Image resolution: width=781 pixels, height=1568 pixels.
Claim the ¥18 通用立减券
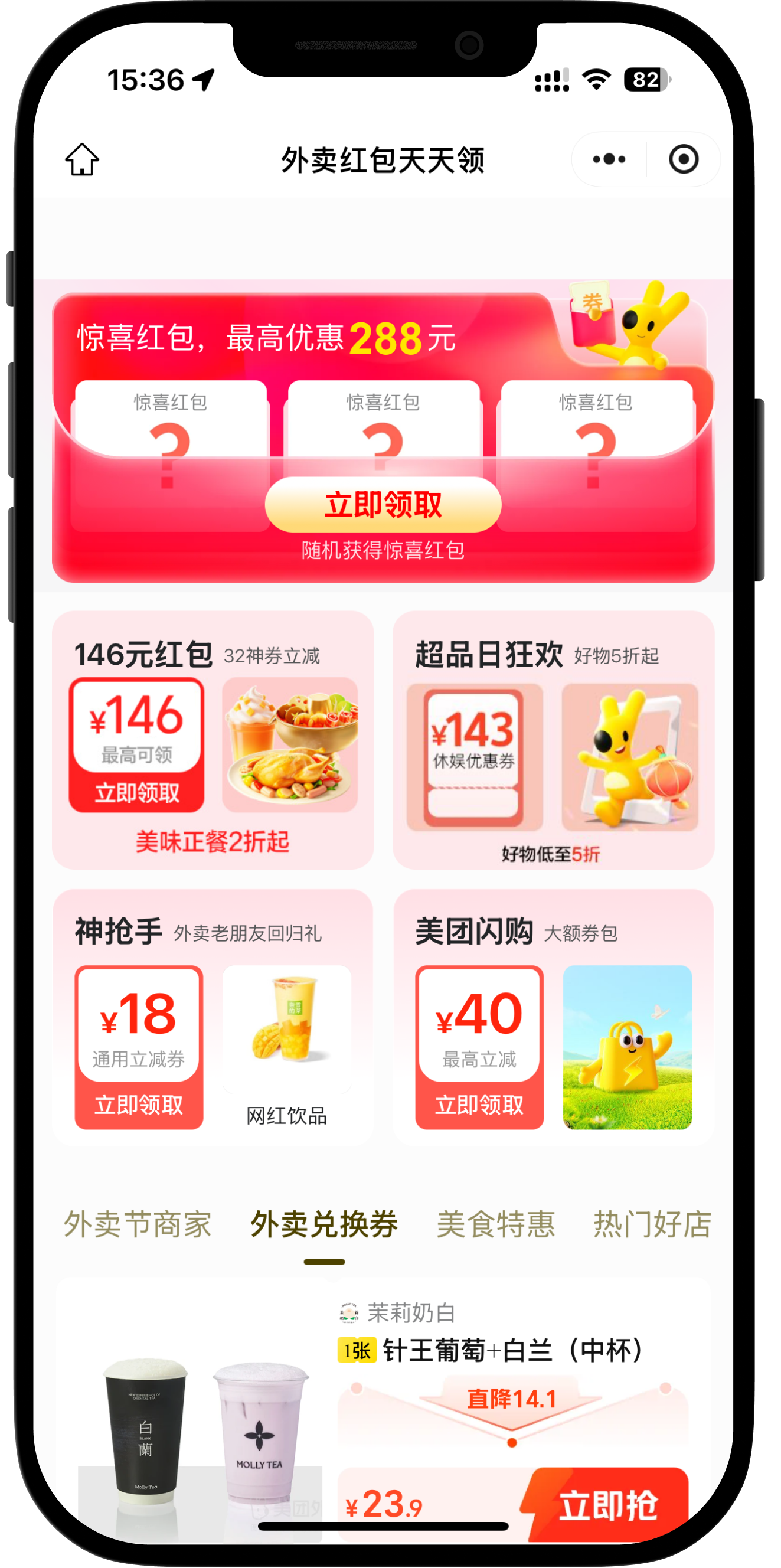[139, 1104]
